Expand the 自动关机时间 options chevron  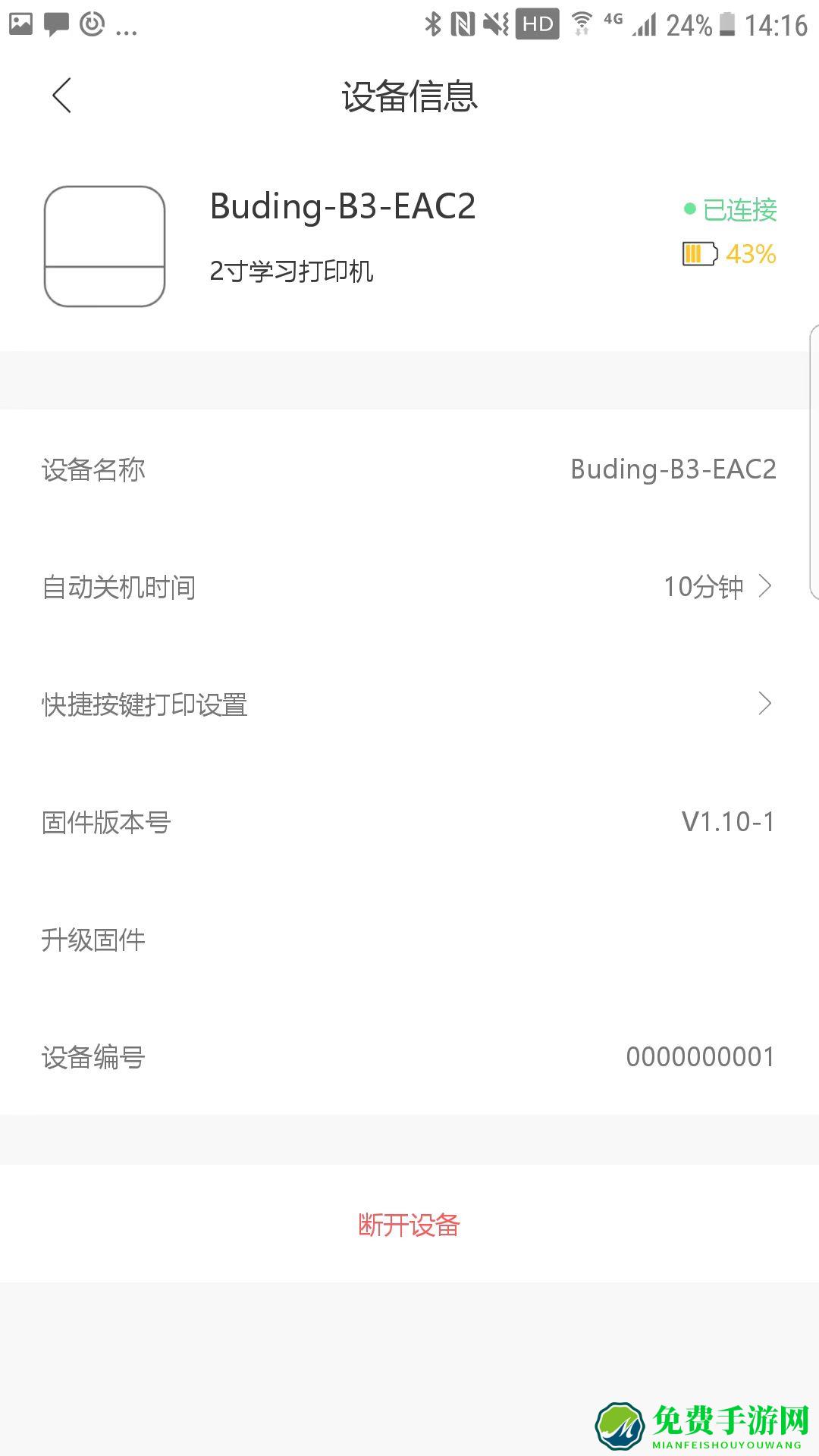click(x=764, y=586)
